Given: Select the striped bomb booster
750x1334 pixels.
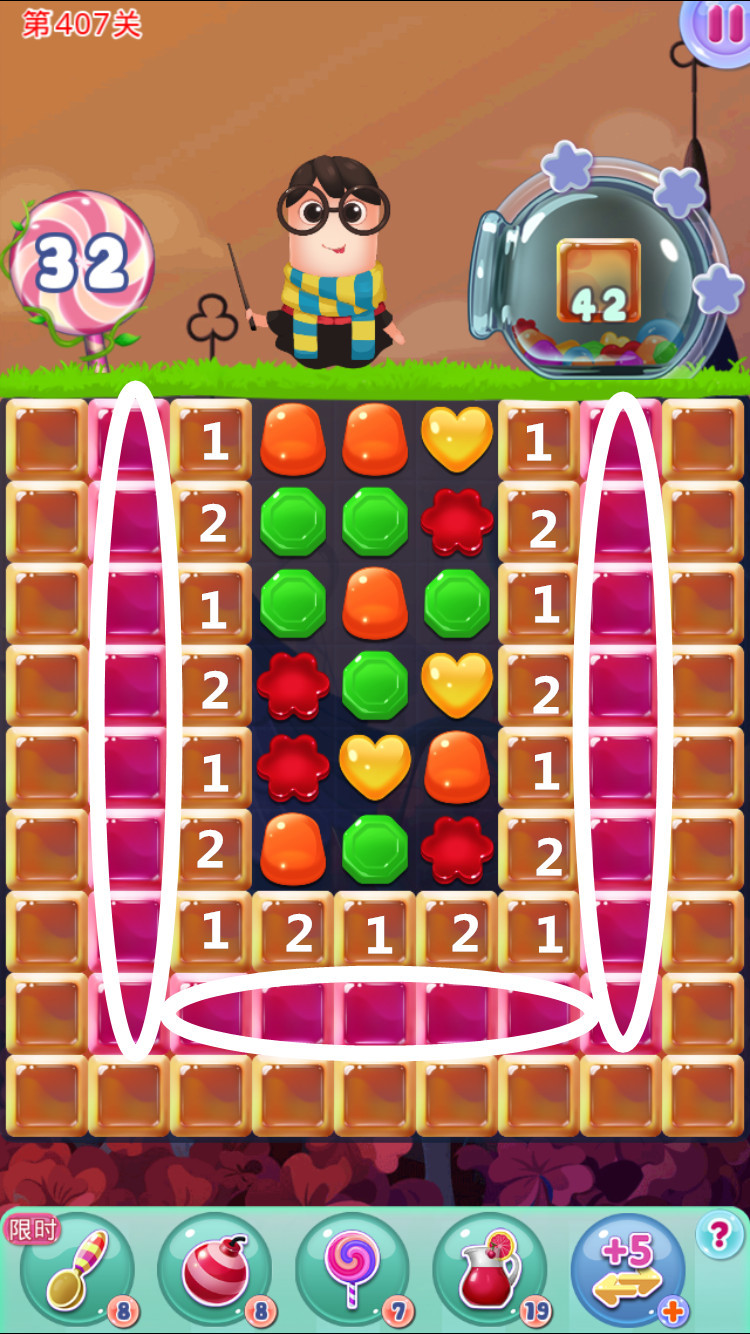Looking at the screenshot, I should (215, 1268).
